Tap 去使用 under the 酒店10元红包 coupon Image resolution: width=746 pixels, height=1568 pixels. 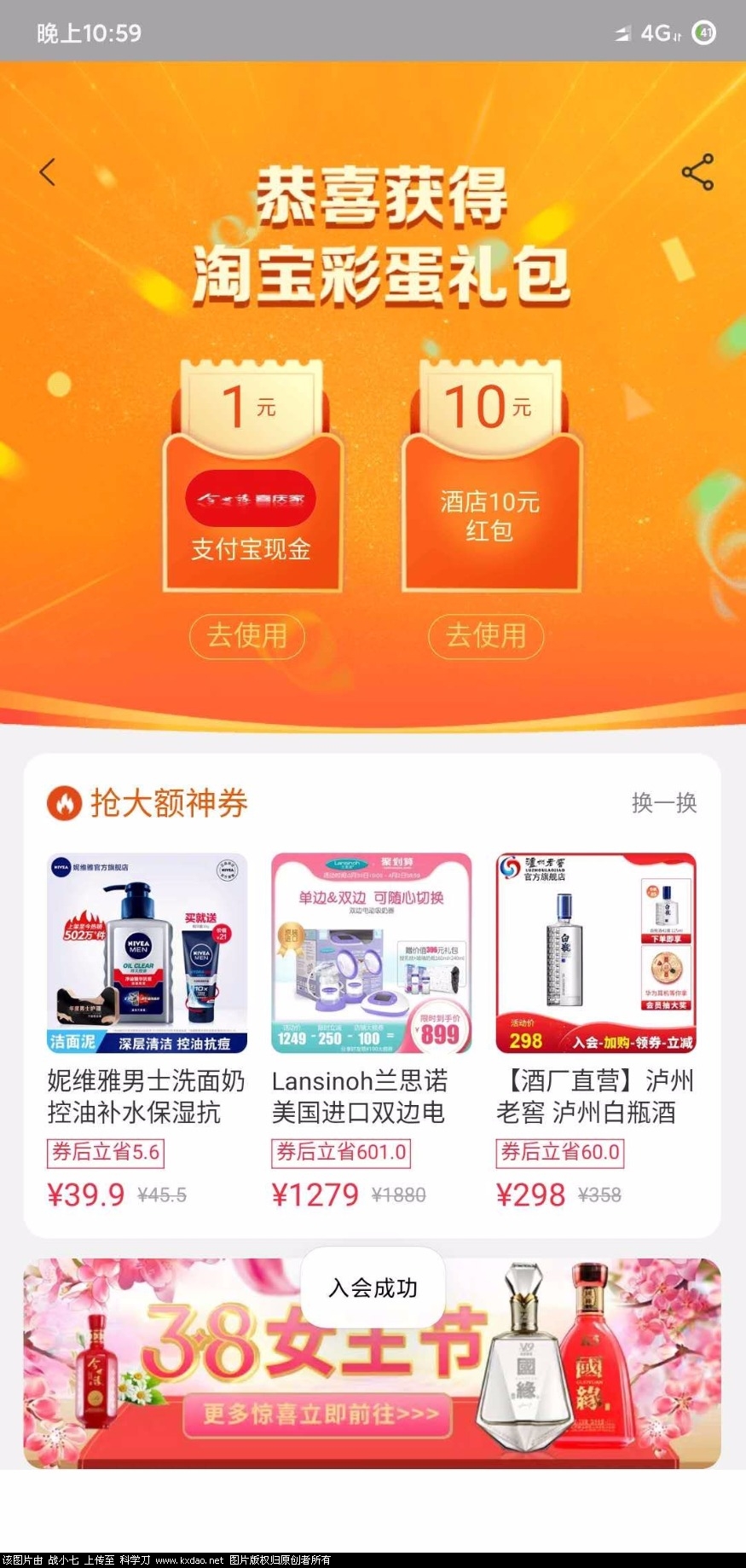click(x=485, y=636)
